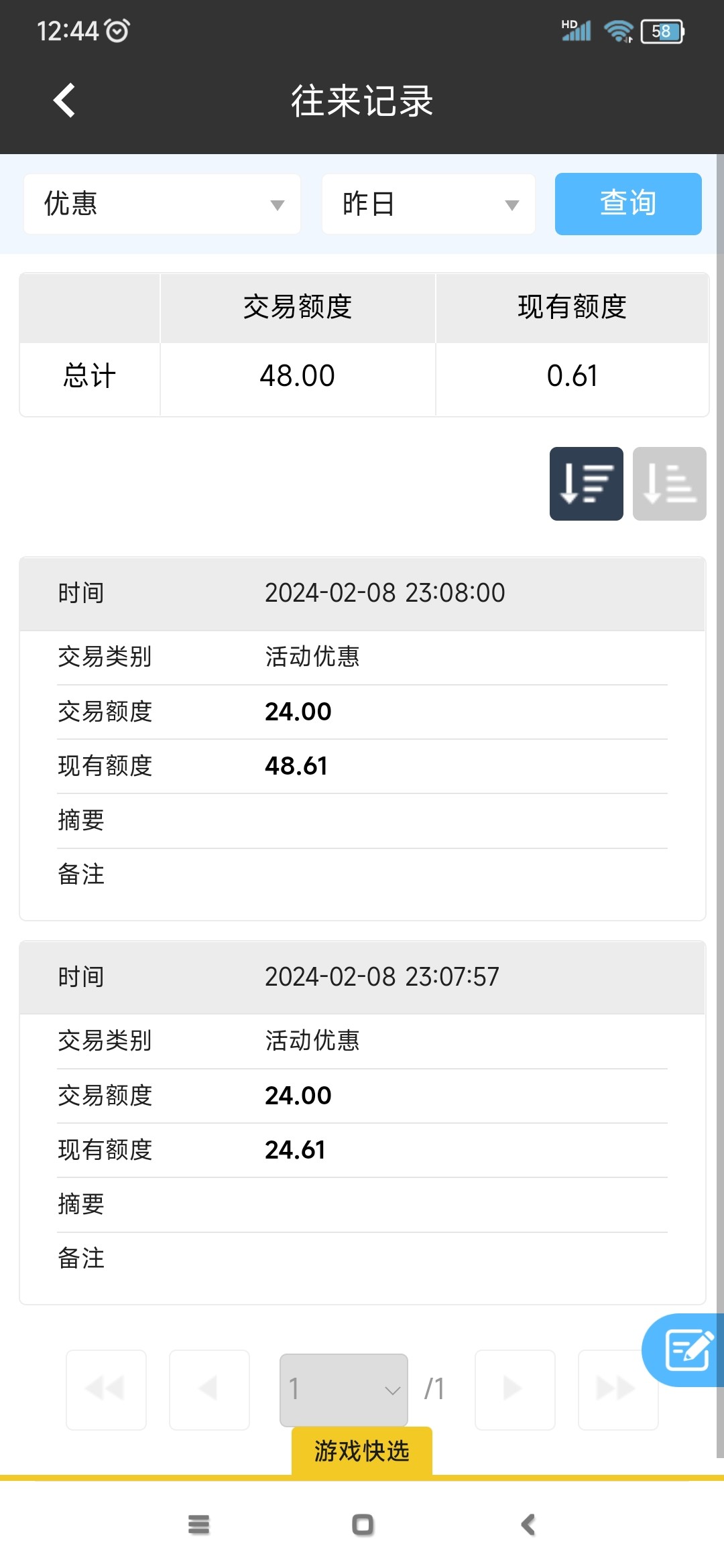Open the floating edit note button

tap(685, 1350)
